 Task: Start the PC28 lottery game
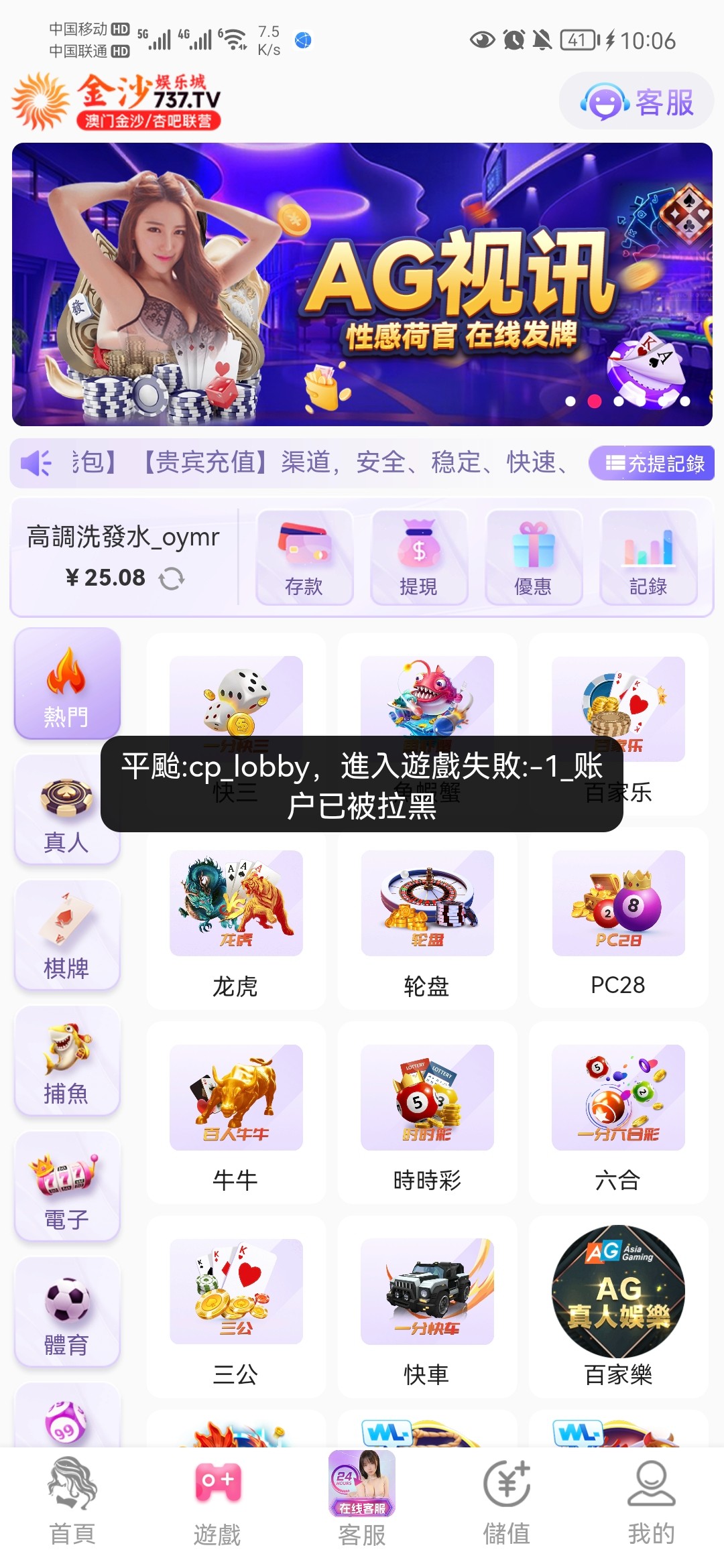[617, 901]
